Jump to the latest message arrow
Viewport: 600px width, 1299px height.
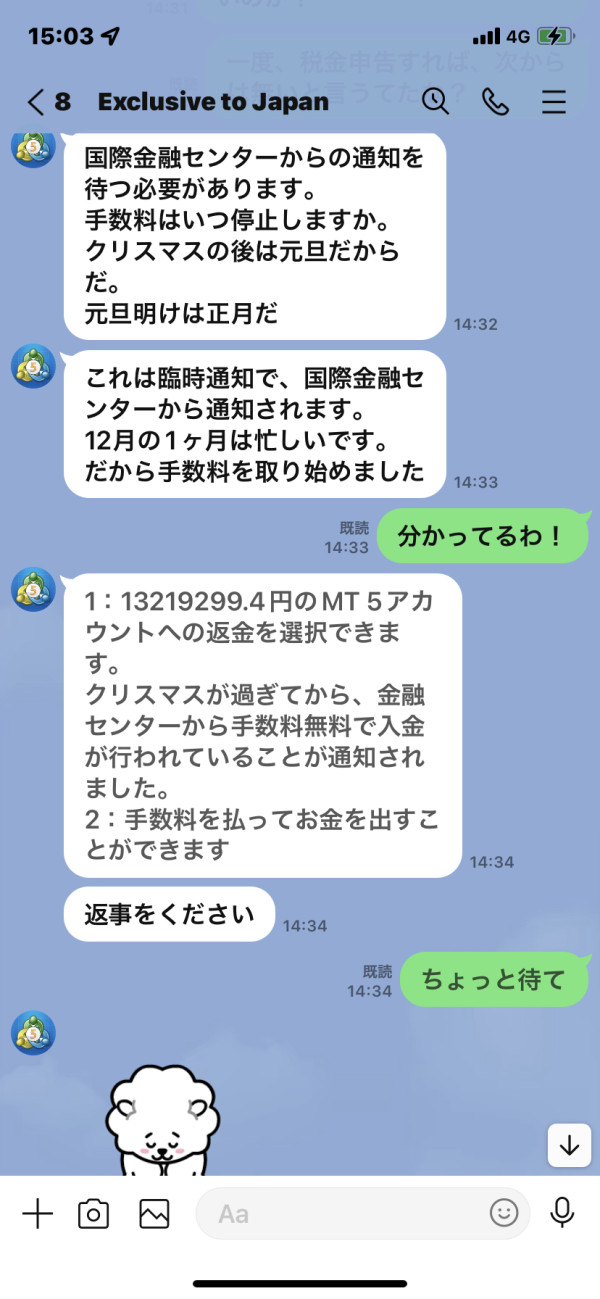point(569,1146)
